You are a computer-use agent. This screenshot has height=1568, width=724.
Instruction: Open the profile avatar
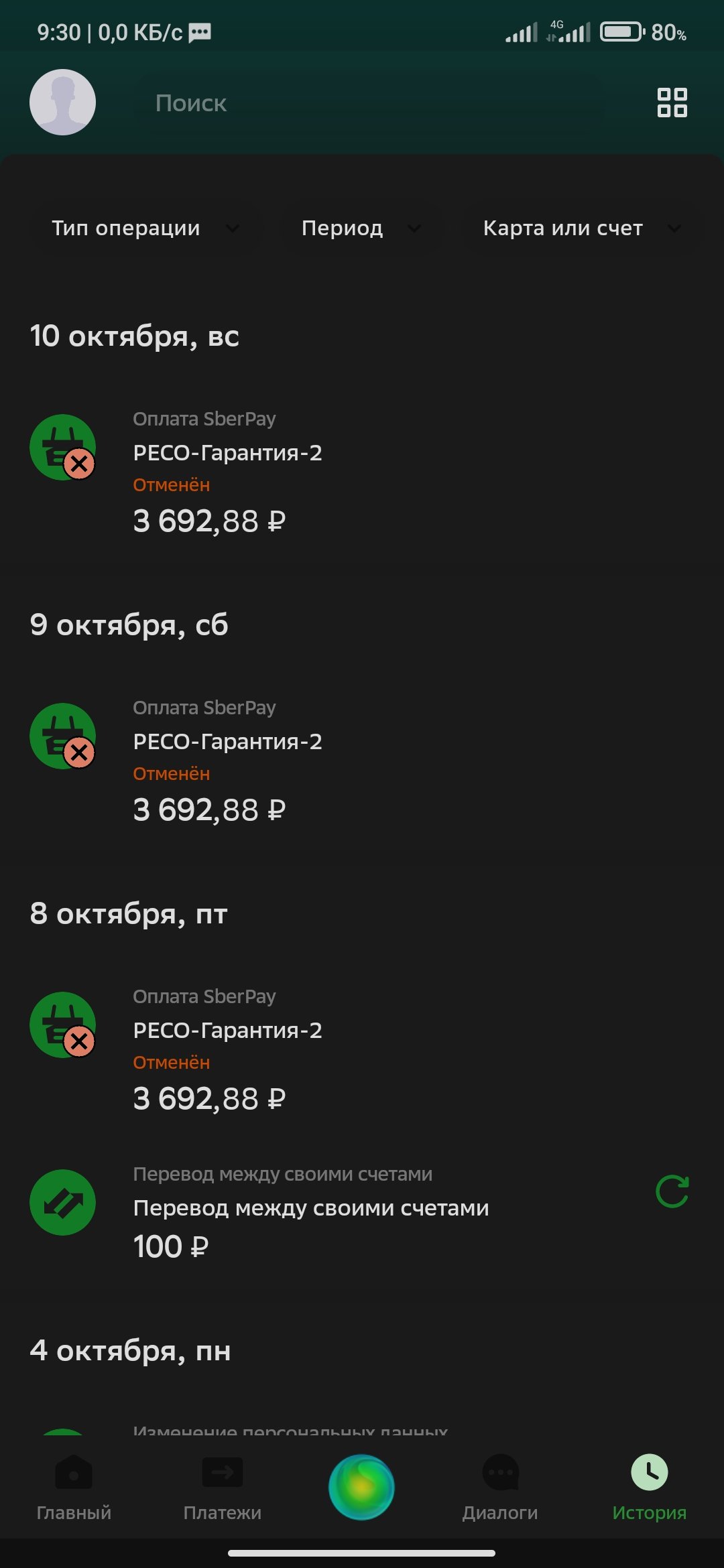coord(62,103)
